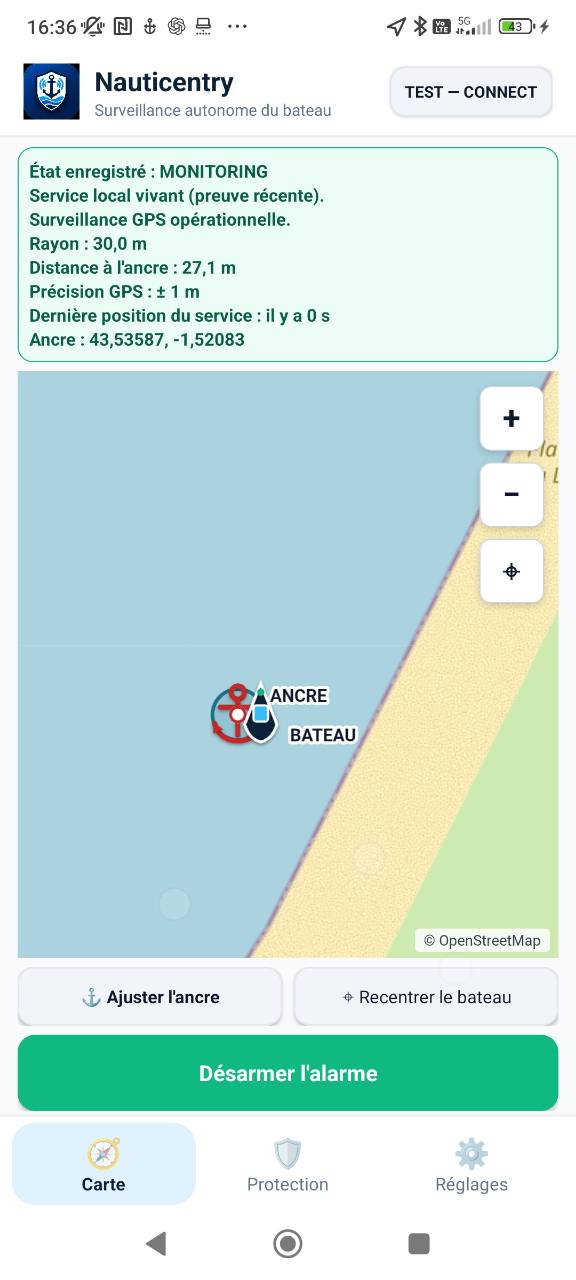
Task: Open Ajuster l'ancre
Action: [x=150, y=996]
